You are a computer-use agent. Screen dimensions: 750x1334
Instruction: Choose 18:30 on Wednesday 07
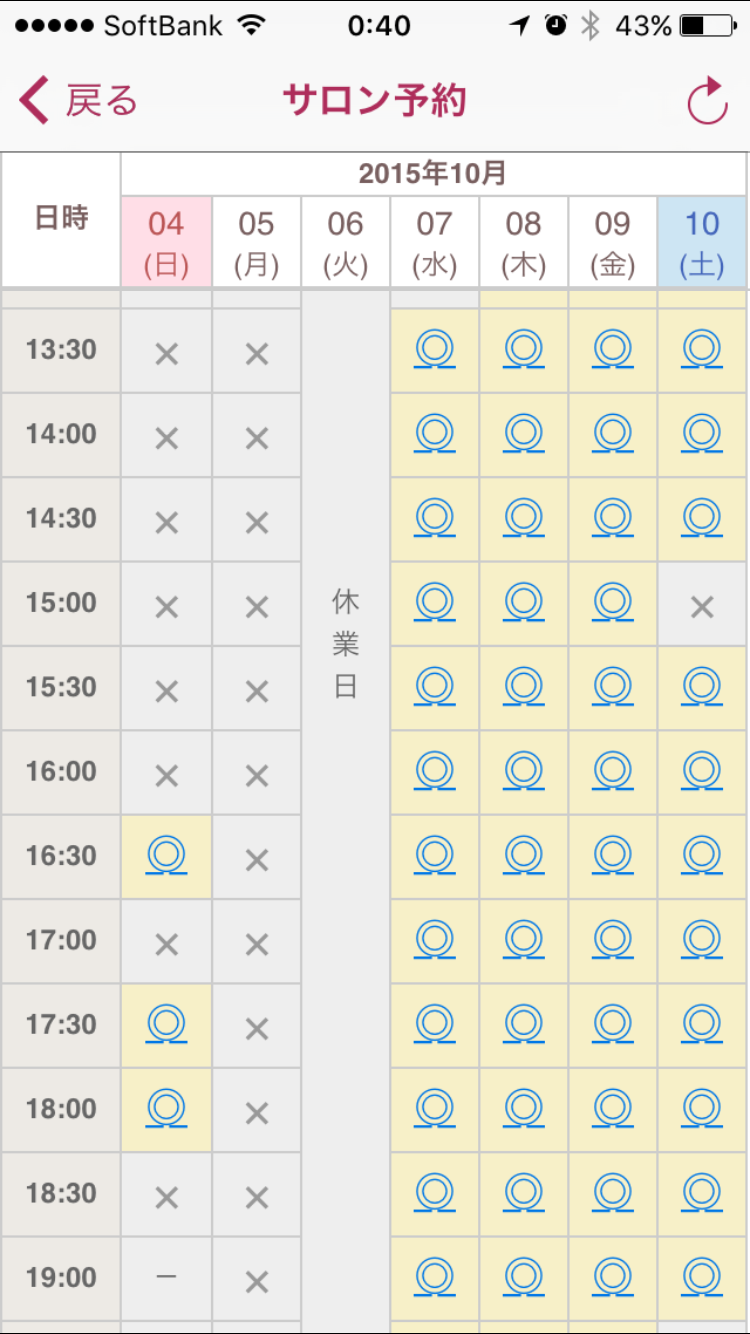pyautogui.click(x=434, y=1193)
